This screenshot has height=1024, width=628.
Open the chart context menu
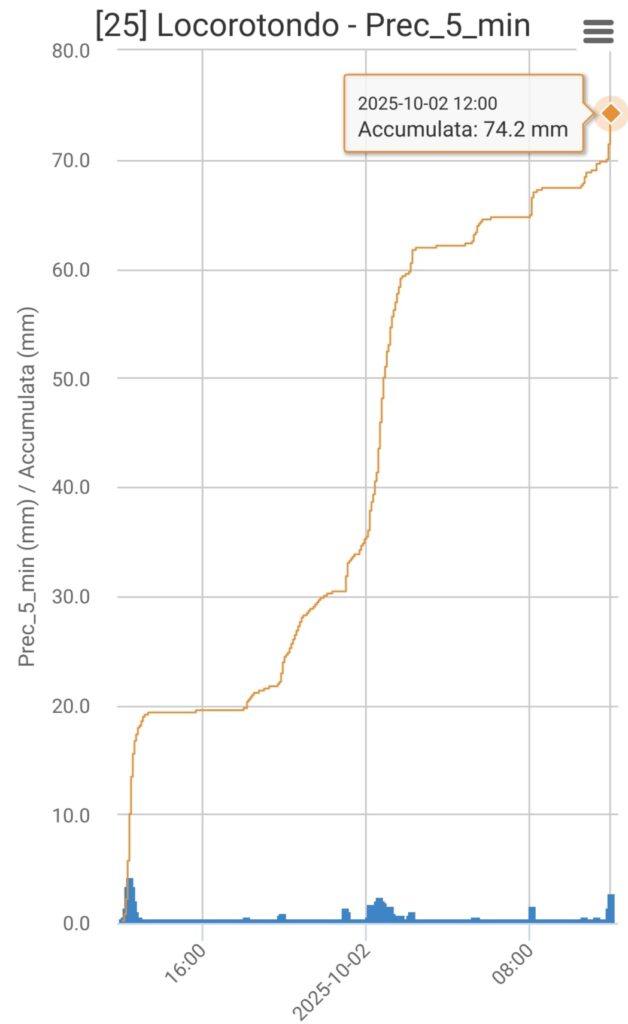(x=598, y=32)
